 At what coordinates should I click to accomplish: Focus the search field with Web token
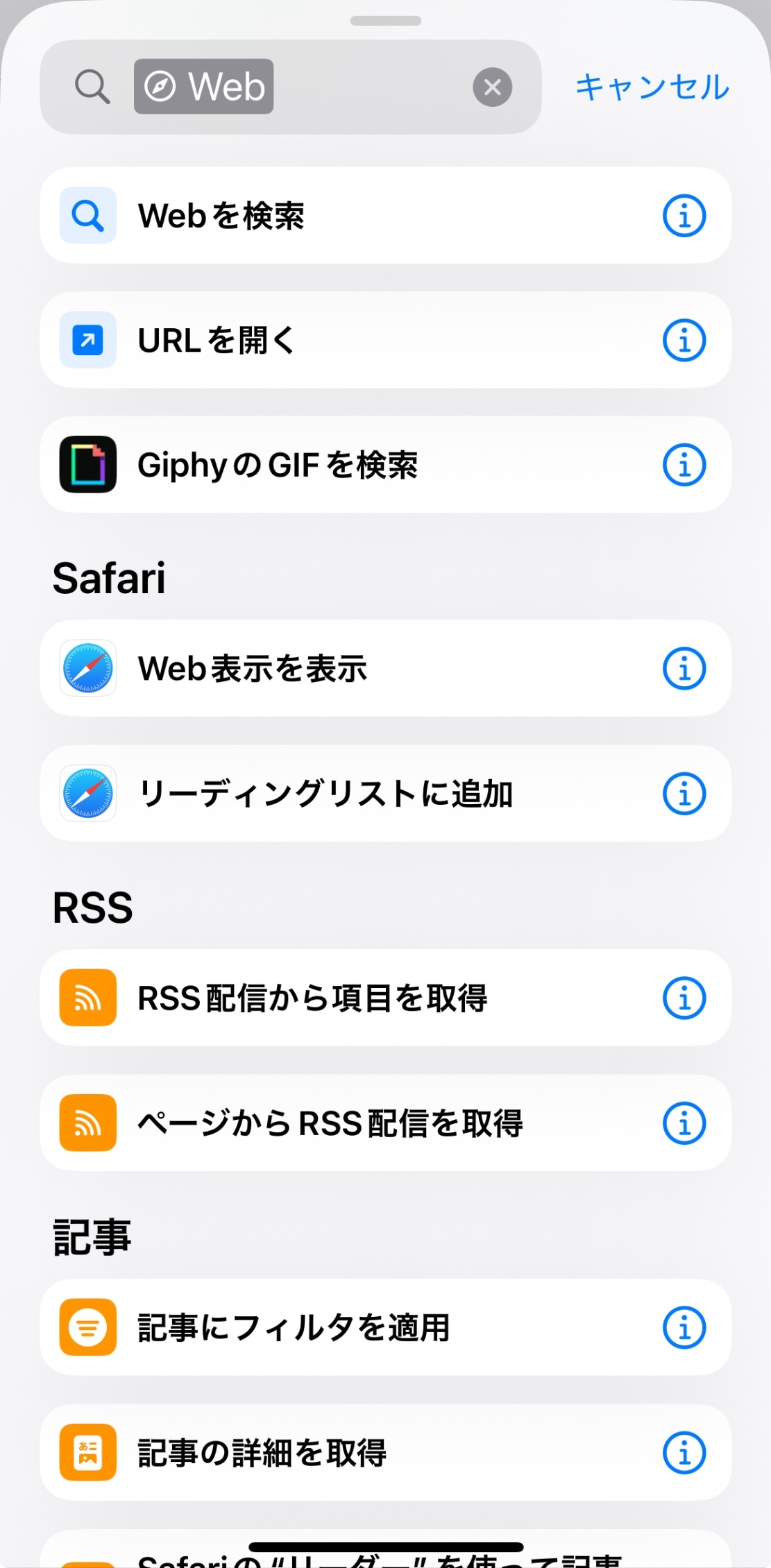290,87
